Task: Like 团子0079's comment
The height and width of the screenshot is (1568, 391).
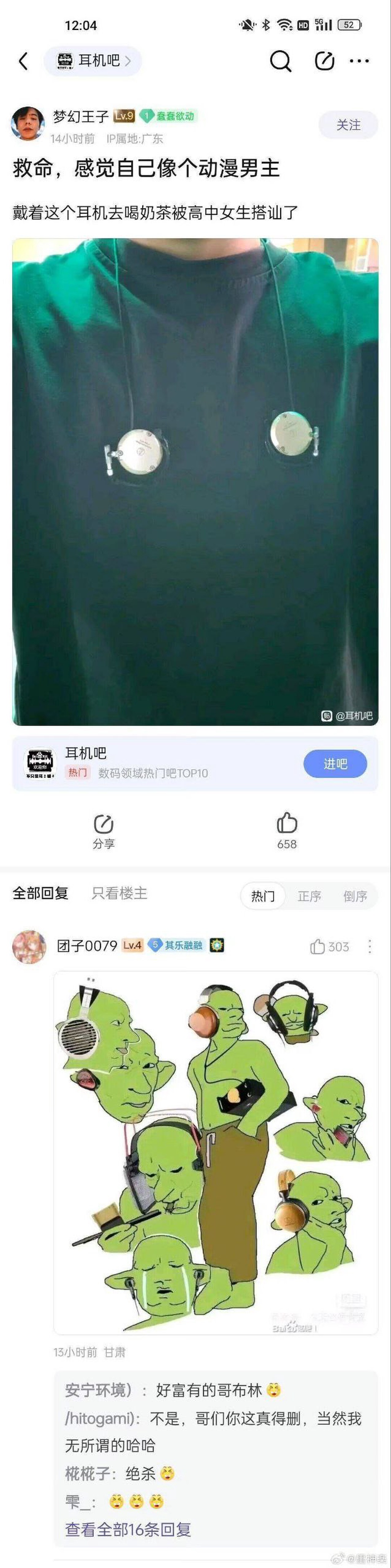Action: click(x=329, y=946)
